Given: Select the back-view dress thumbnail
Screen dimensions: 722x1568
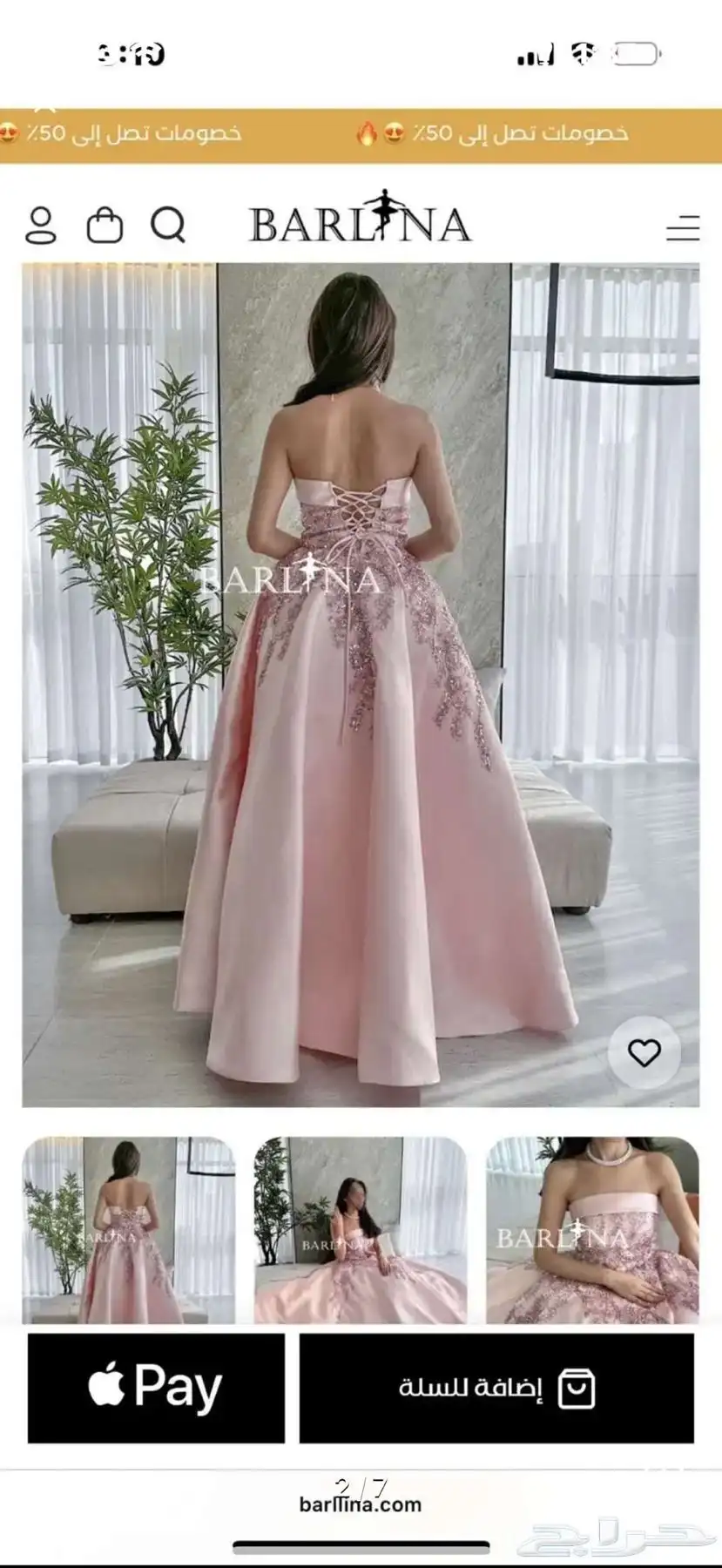Looking at the screenshot, I should click(129, 1230).
